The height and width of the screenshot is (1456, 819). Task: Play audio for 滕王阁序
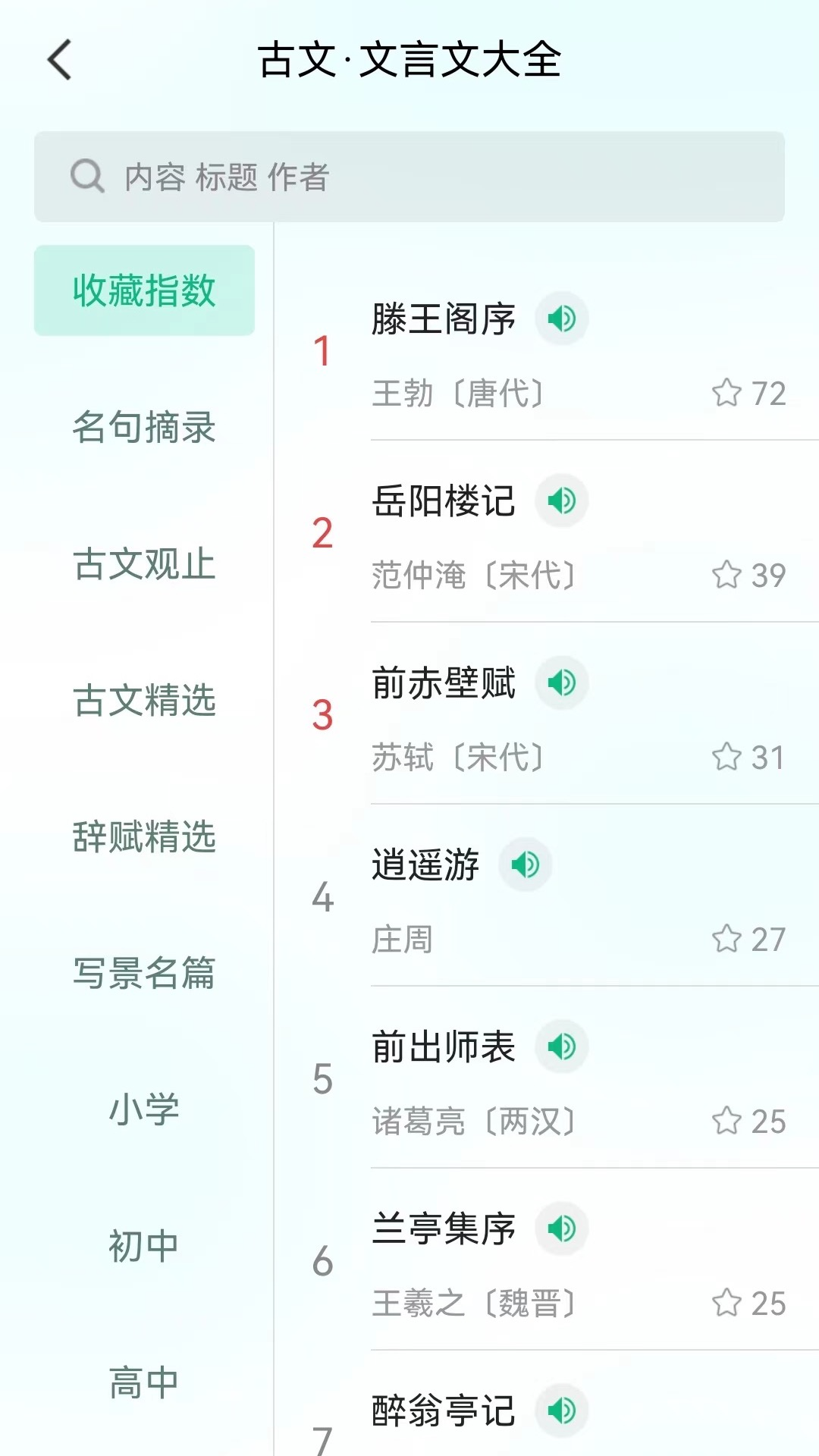click(562, 319)
